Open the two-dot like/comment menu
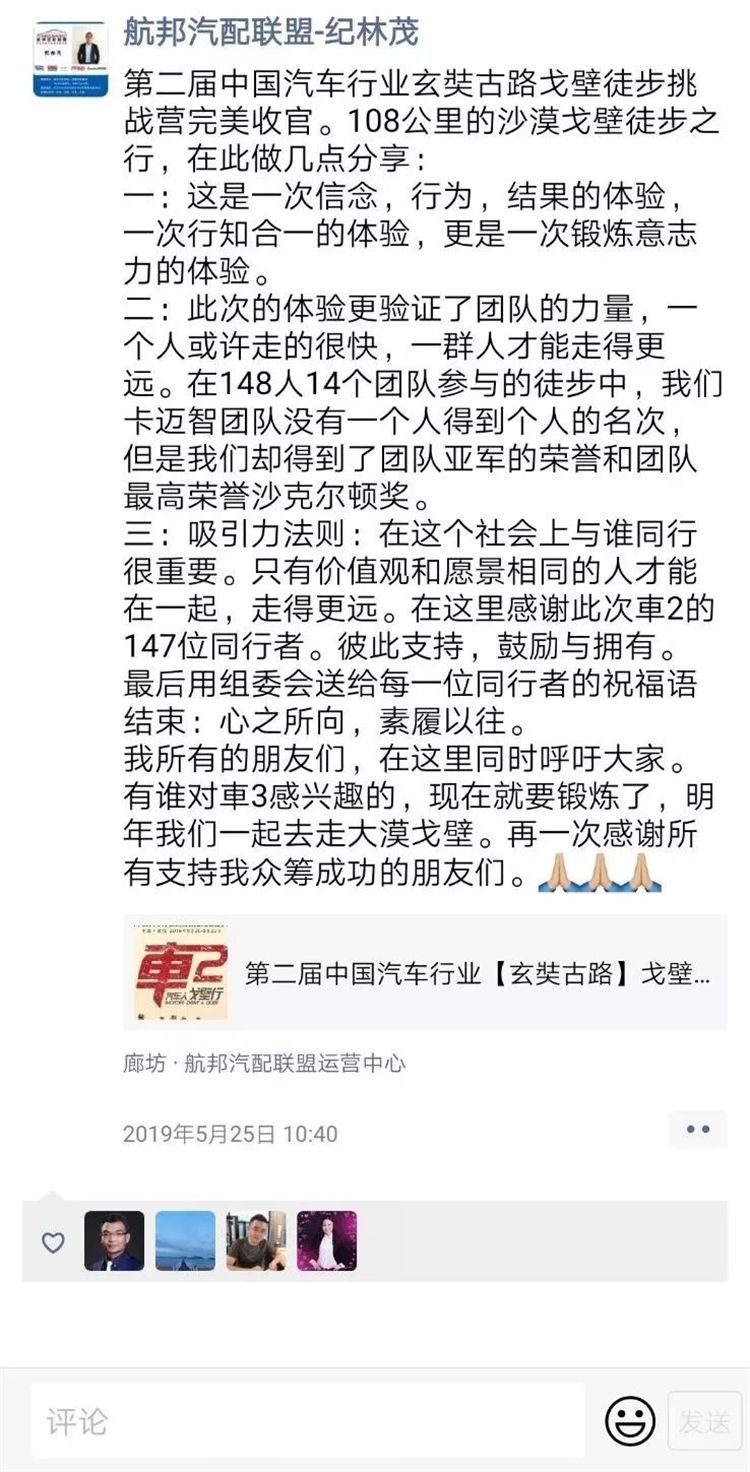750x1472 pixels. coord(698,1130)
